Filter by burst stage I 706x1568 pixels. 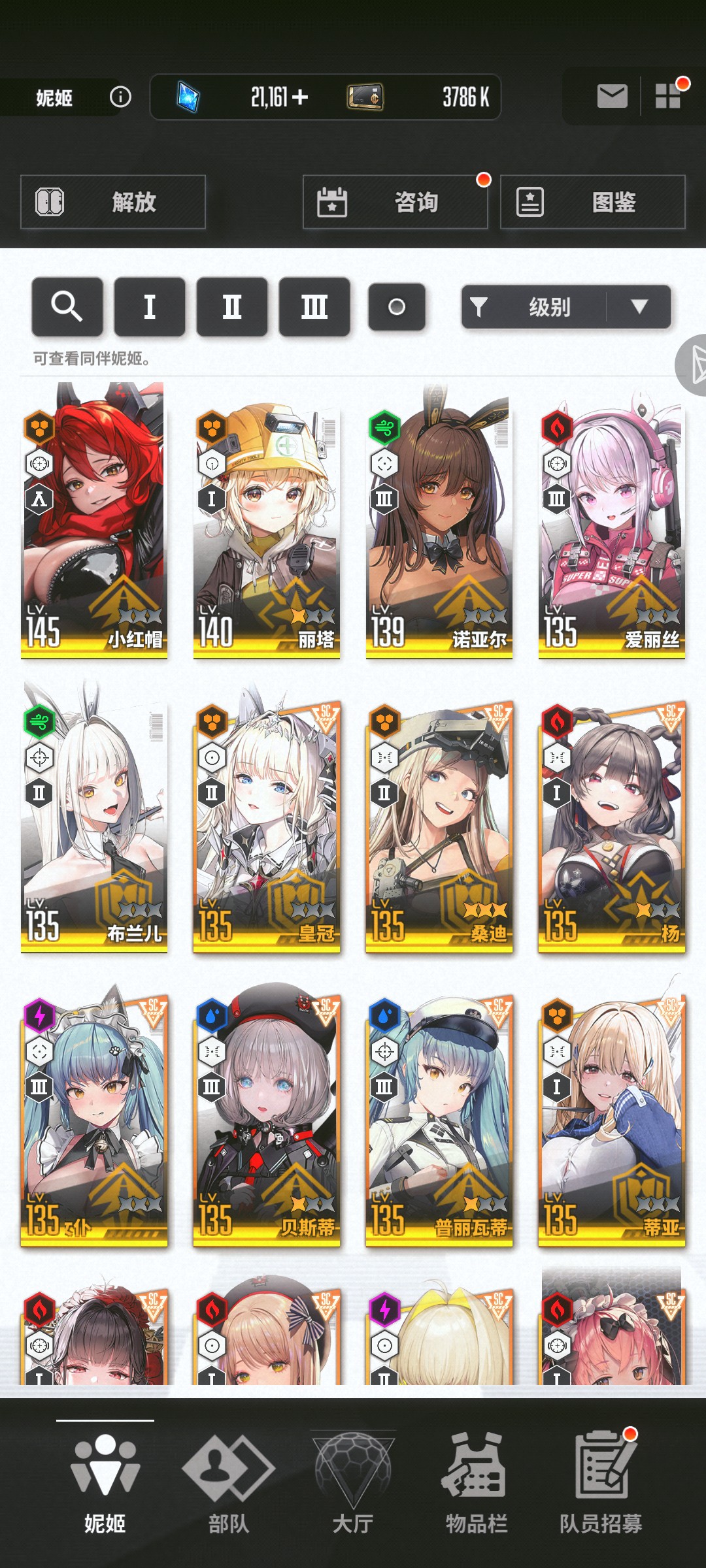point(150,306)
